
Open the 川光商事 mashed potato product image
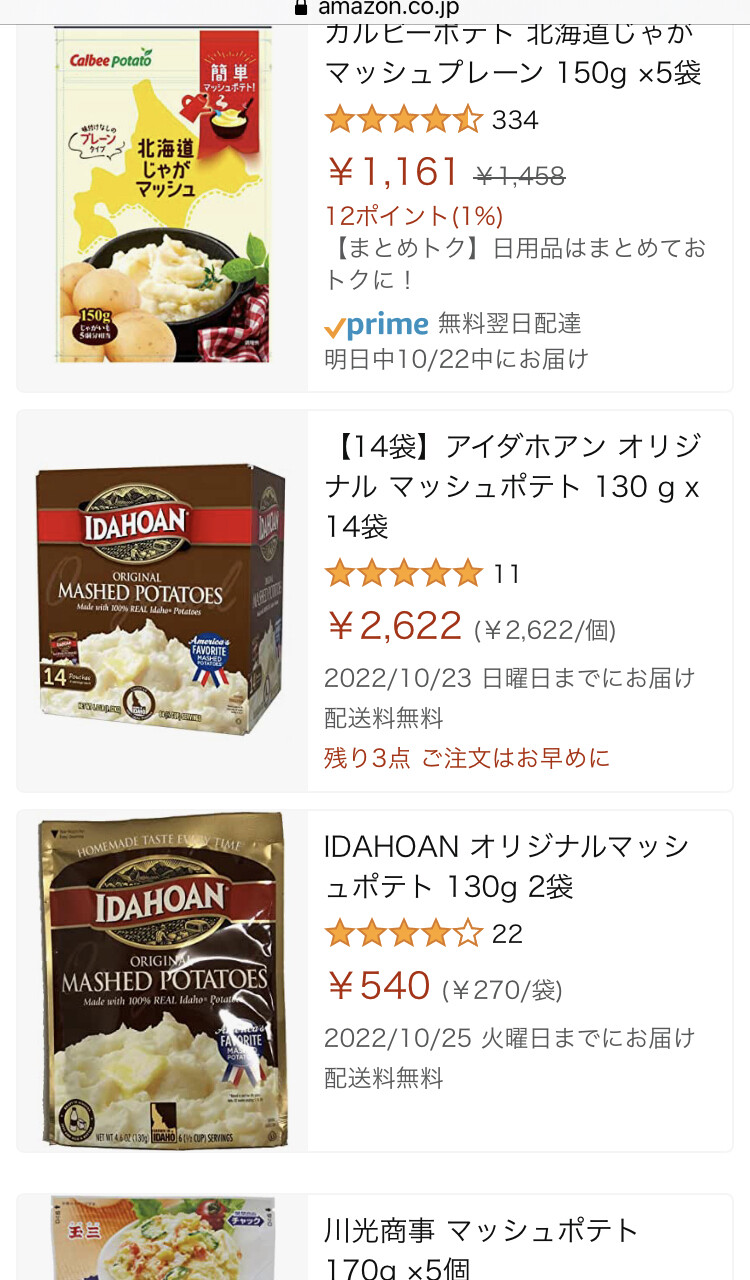162,1240
